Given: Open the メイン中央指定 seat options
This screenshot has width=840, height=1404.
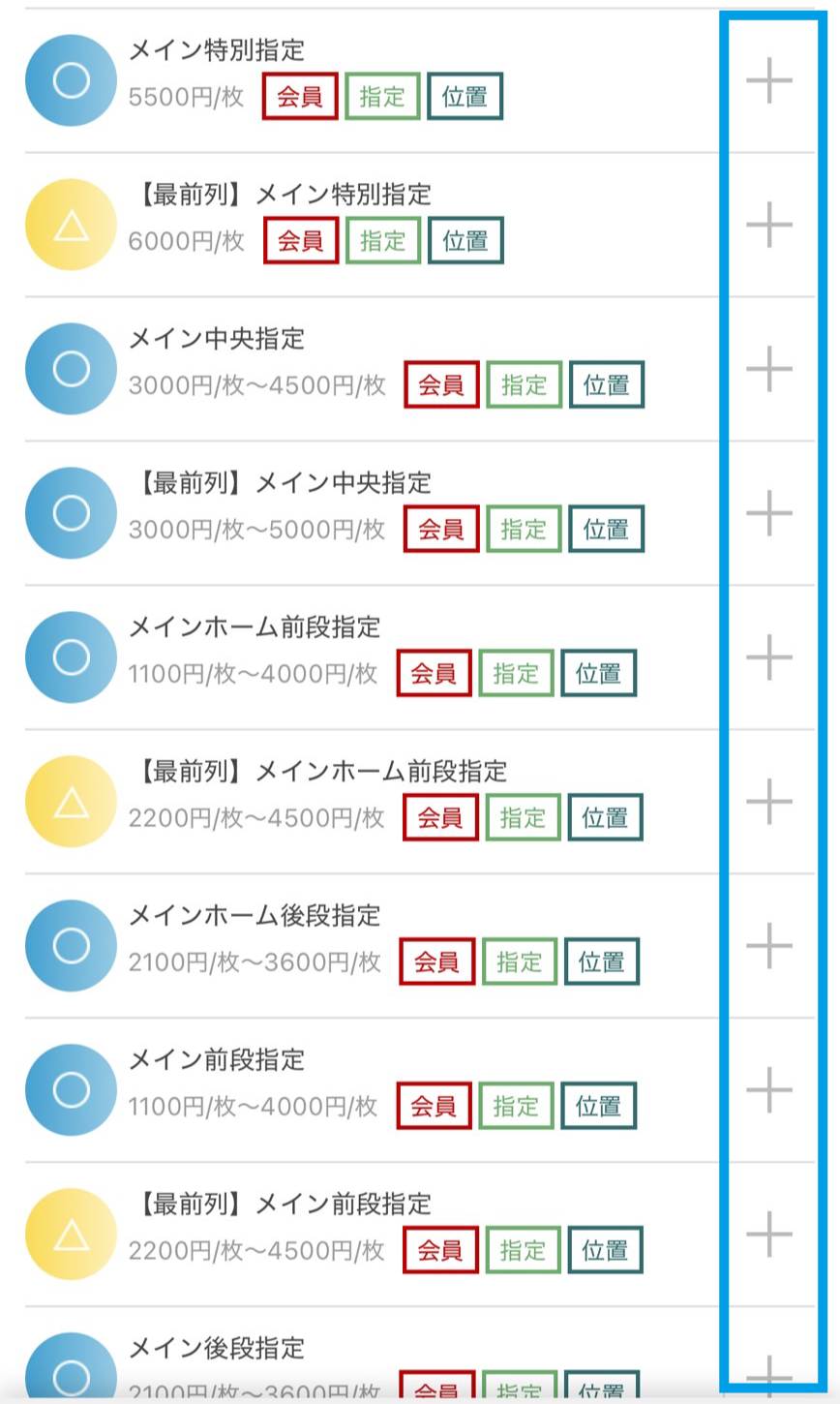Looking at the screenshot, I should 769,369.
